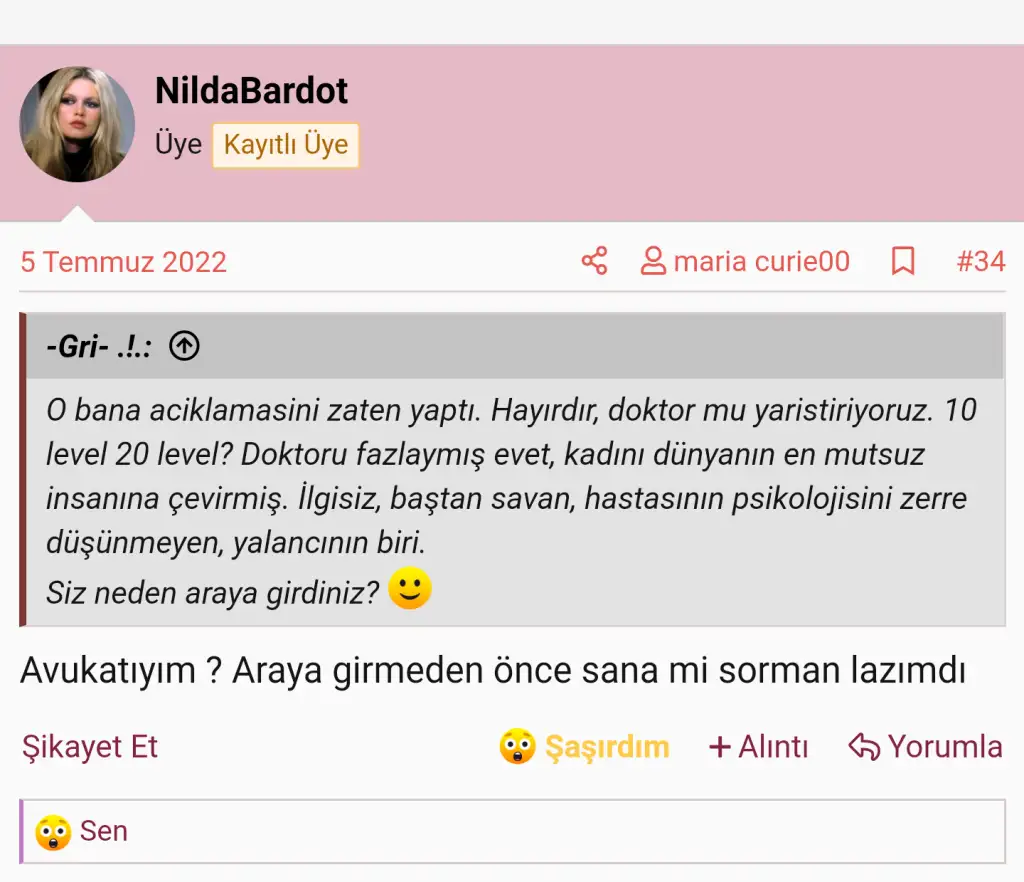Open NildaBardot's profile avatar

[x=77, y=124]
